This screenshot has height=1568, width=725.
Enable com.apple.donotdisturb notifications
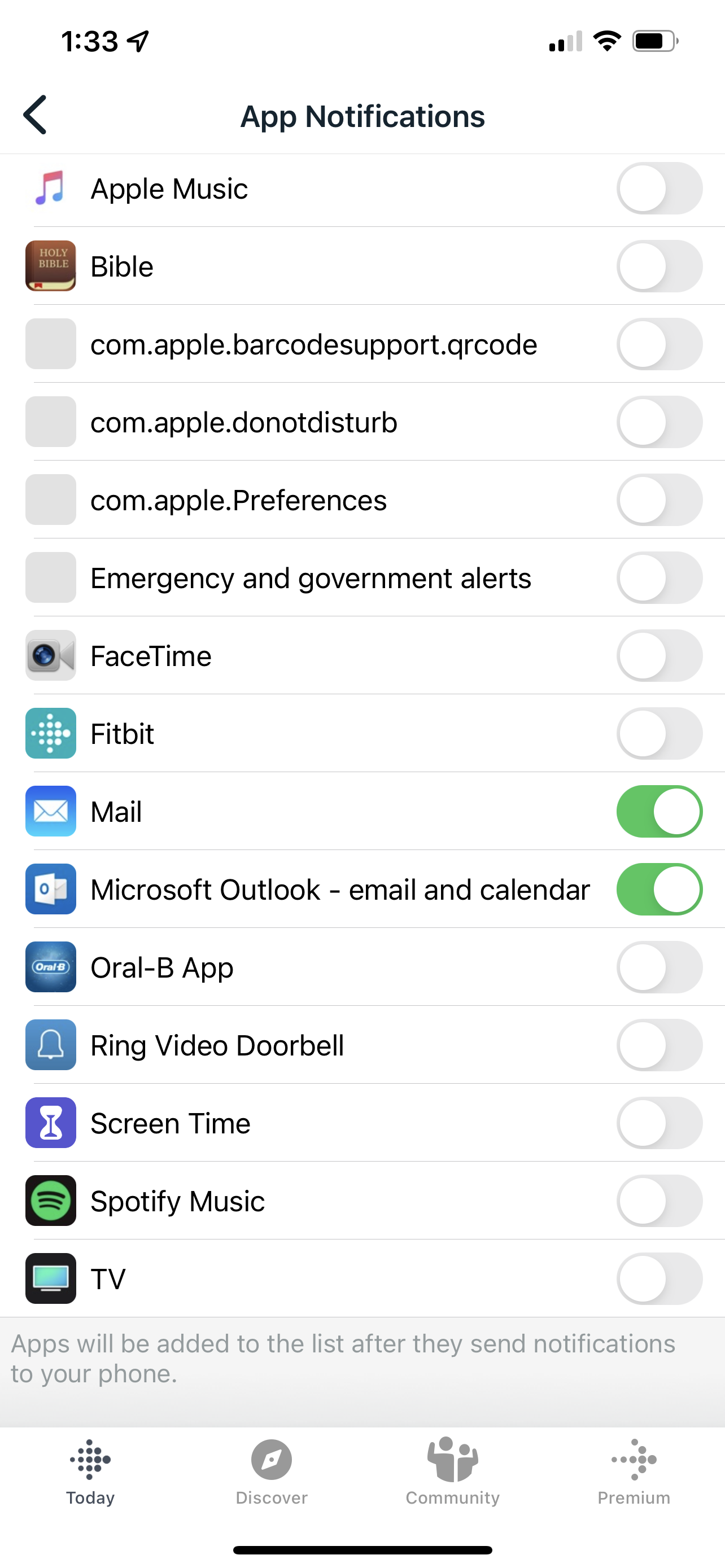coord(658,422)
